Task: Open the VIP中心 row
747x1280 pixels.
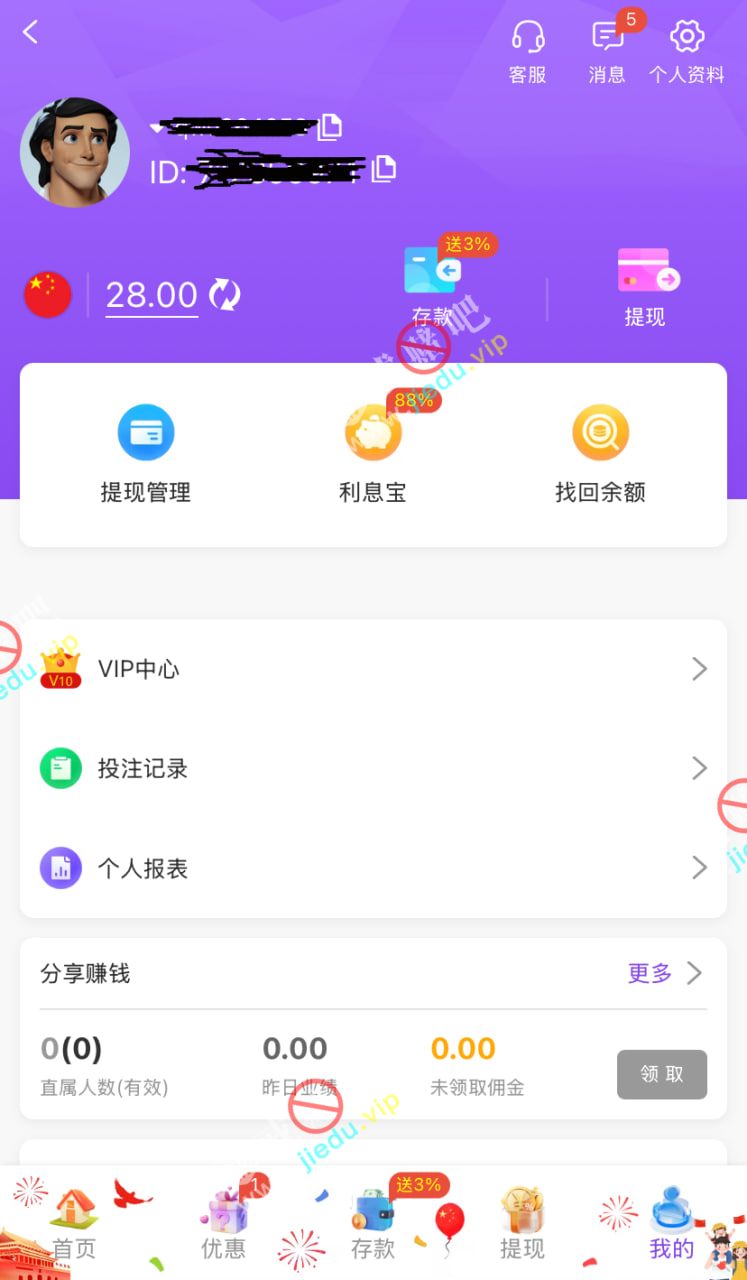Action: coord(373,669)
